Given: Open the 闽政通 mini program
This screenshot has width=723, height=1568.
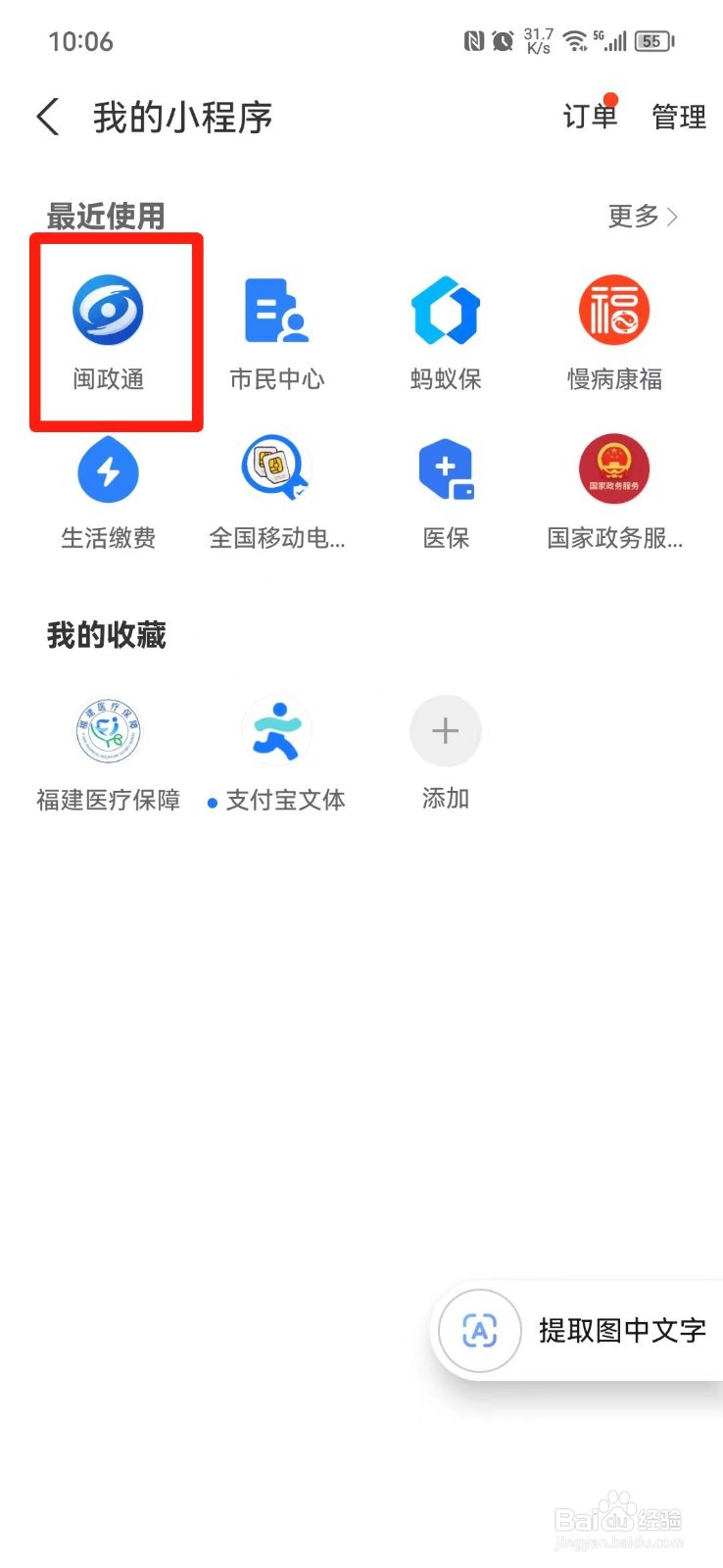Looking at the screenshot, I should pyautogui.click(x=109, y=333).
